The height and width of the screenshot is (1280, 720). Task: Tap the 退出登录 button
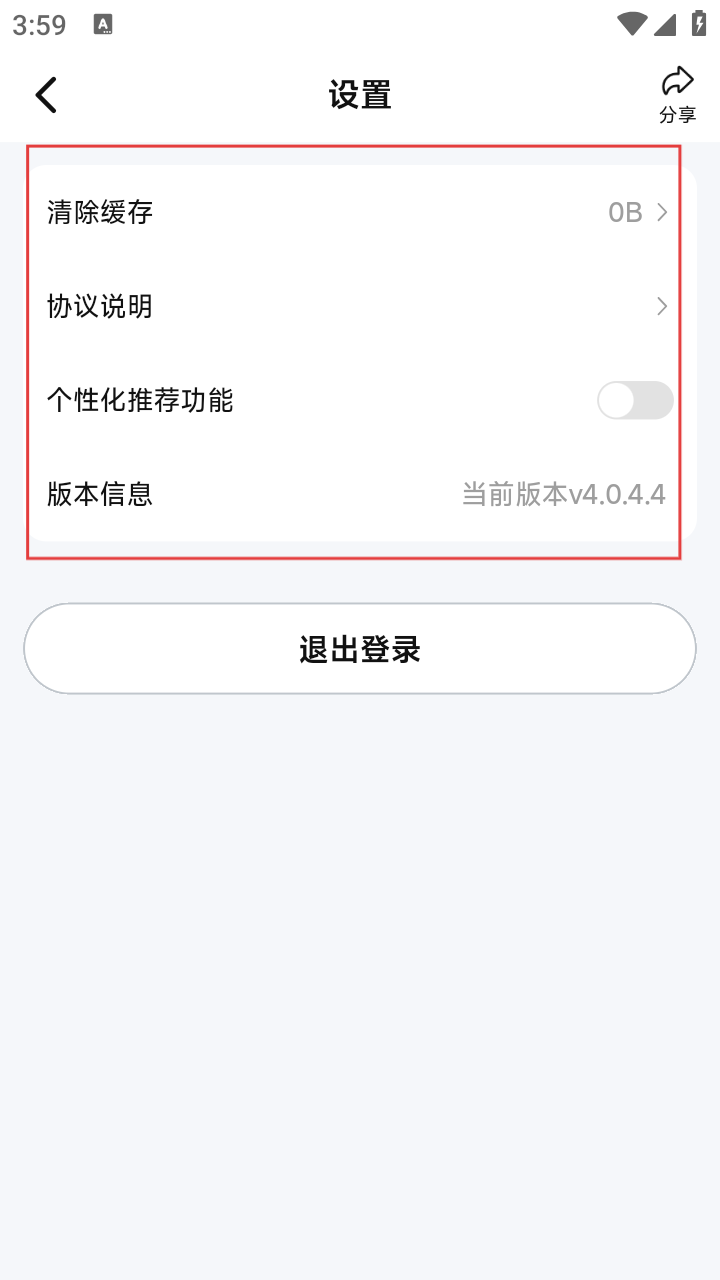[x=360, y=649]
